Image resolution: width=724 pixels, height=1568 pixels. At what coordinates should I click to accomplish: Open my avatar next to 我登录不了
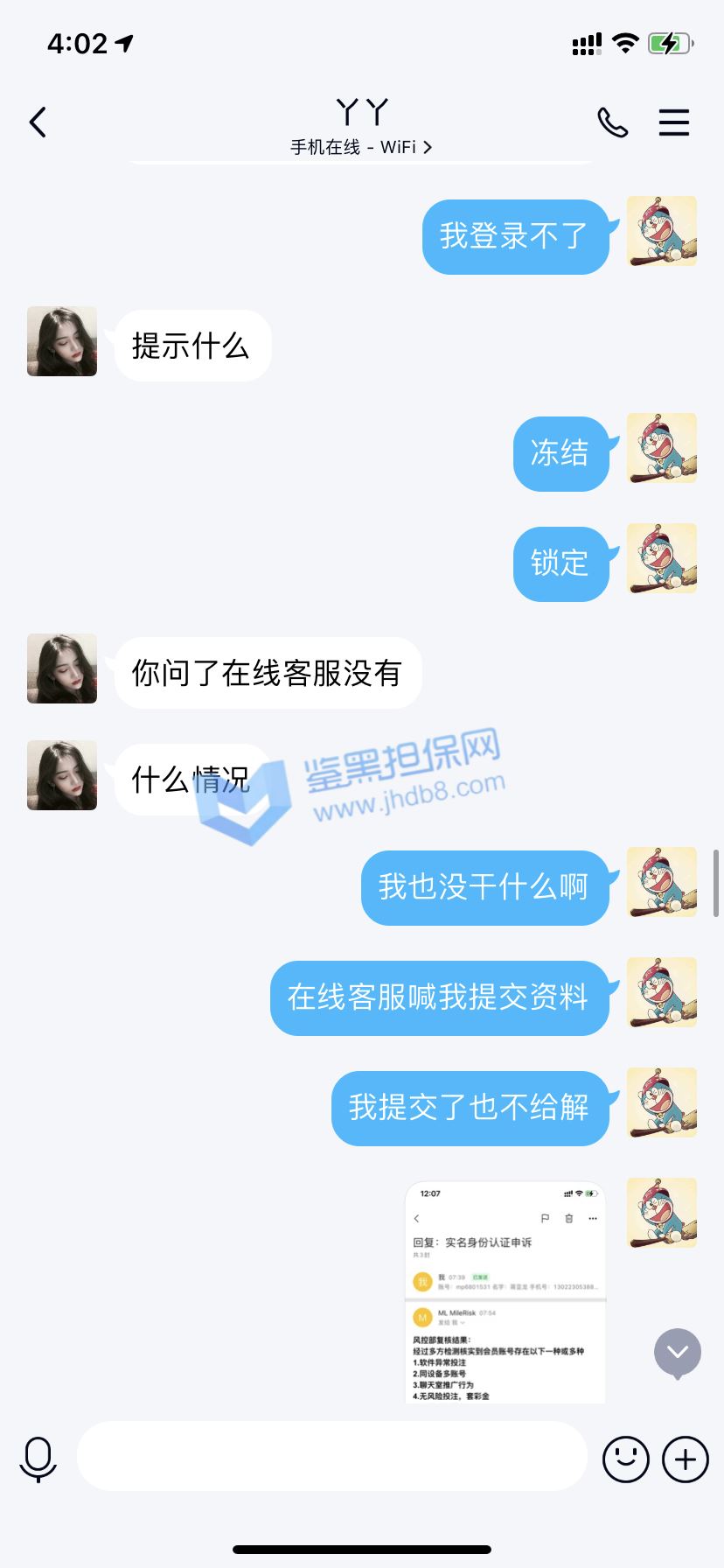click(662, 231)
